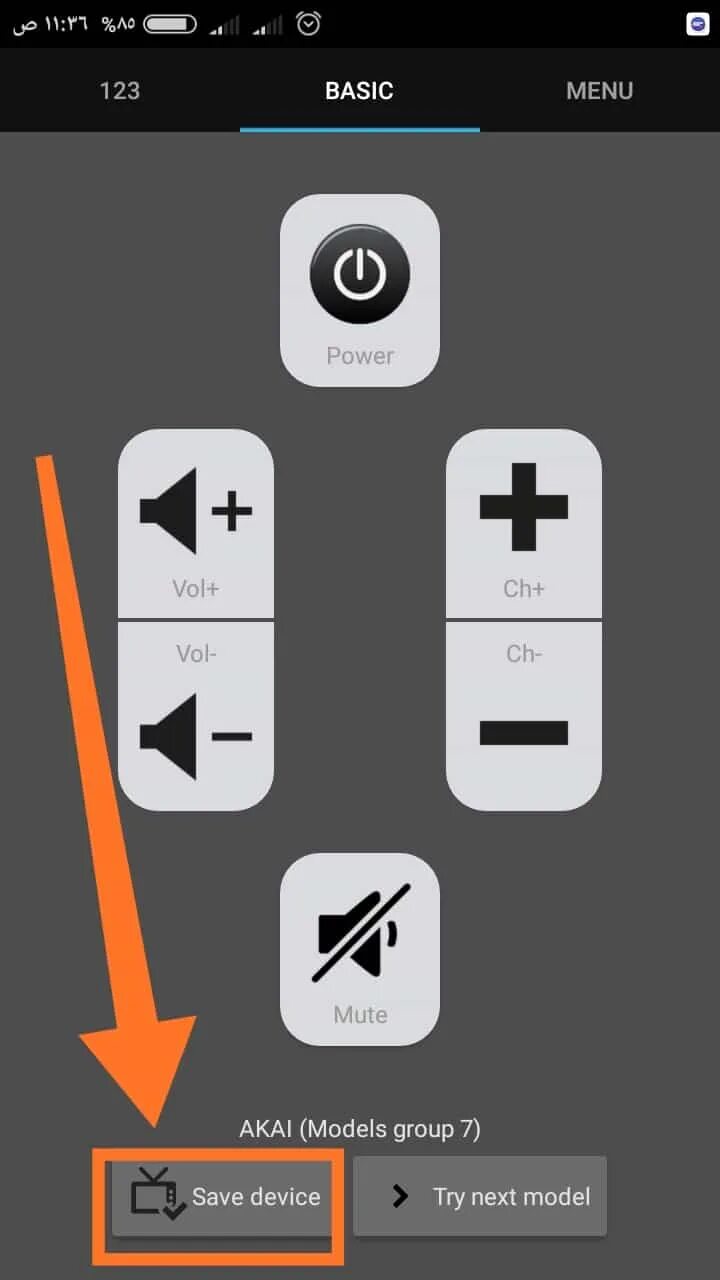The height and width of the screenshot is (1280, 720).
Task: Mute the TV sound
Action: [360, 948]
